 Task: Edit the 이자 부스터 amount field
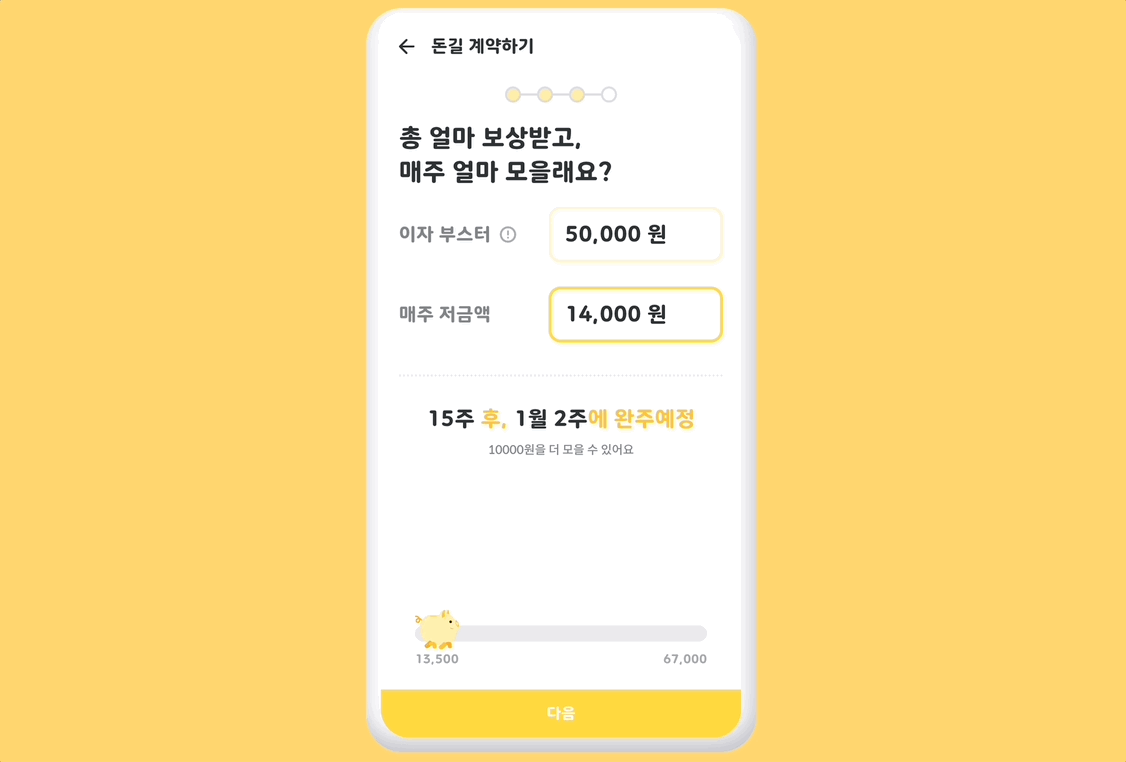tap(635, 235)
